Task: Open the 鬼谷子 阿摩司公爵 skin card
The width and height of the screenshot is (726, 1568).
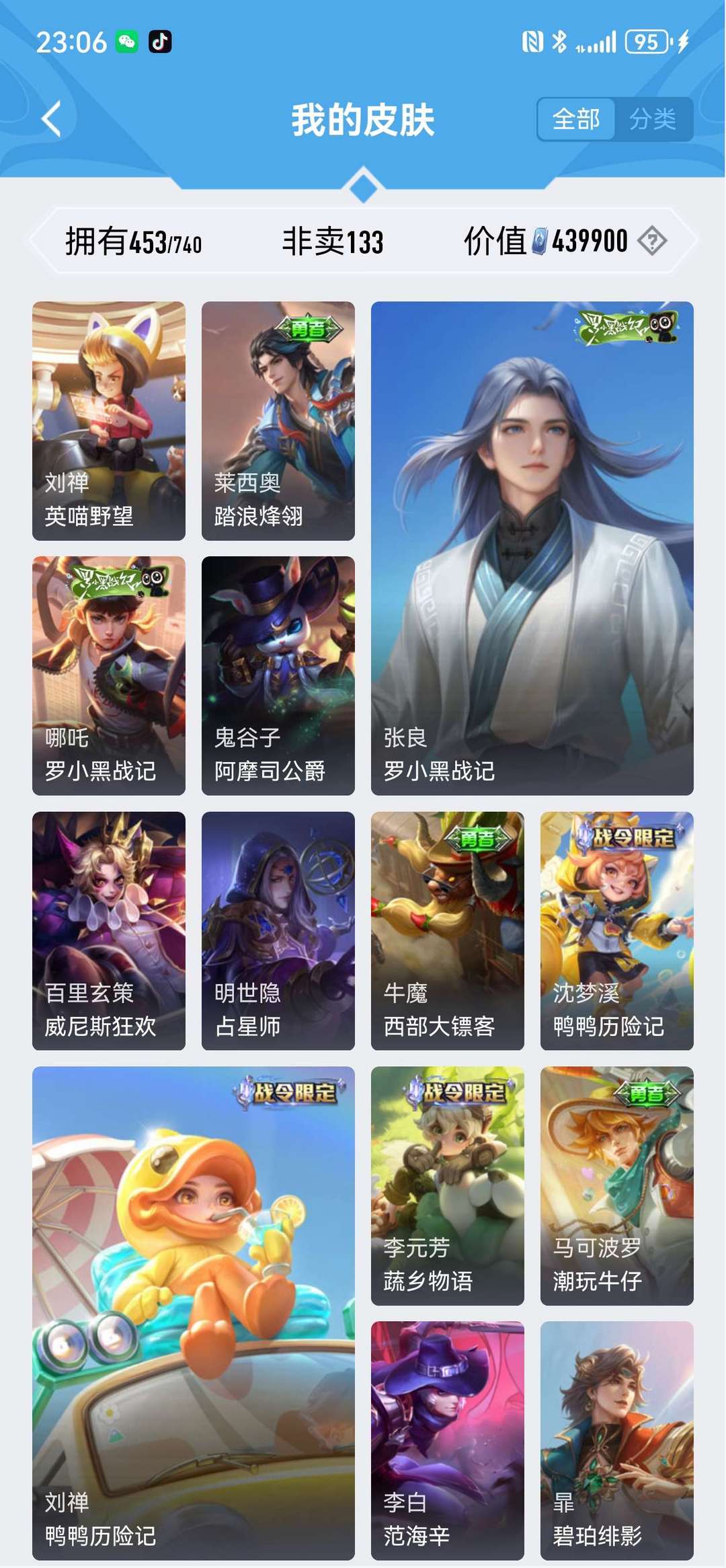Action: click(x=278, y=675)
